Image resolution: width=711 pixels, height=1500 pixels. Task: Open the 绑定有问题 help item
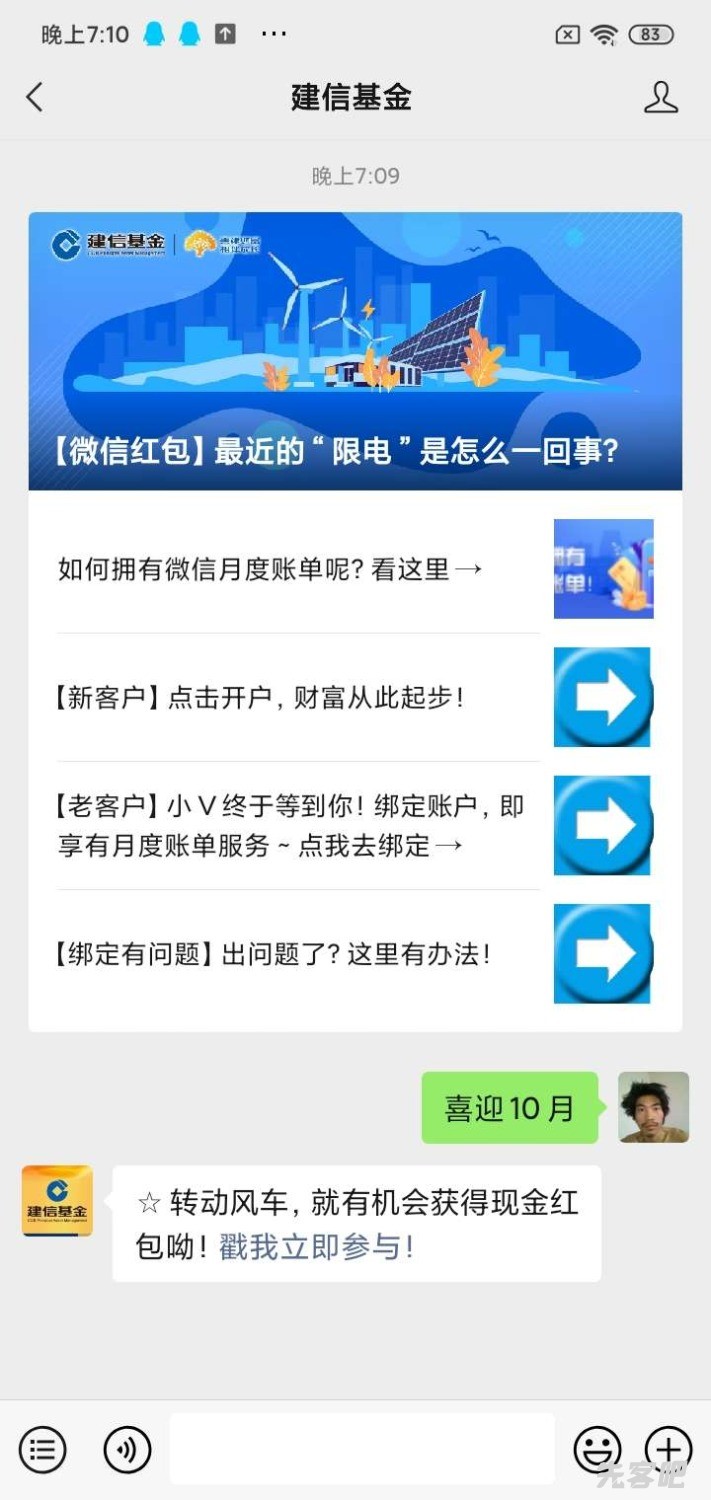[x=300, y=954]
